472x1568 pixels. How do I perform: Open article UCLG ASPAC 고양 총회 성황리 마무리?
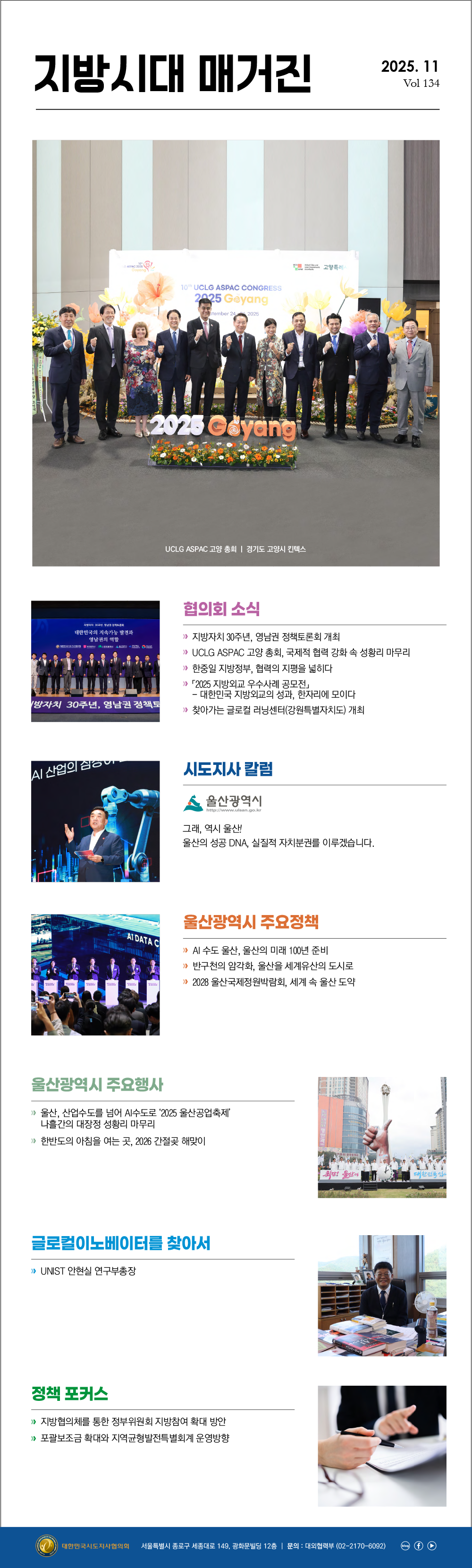[301, 653]
